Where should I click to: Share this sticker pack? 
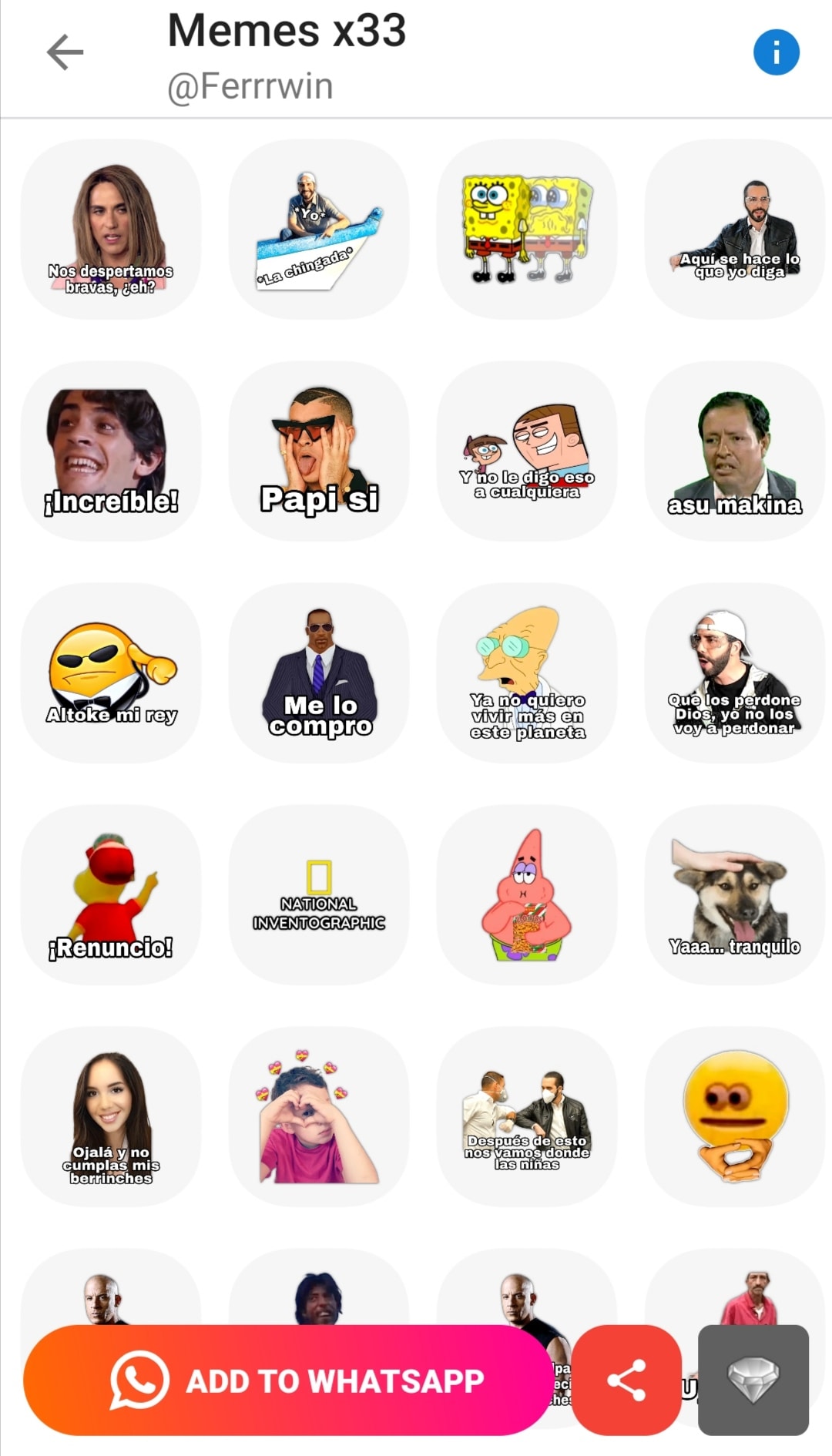pos(626,1380)
